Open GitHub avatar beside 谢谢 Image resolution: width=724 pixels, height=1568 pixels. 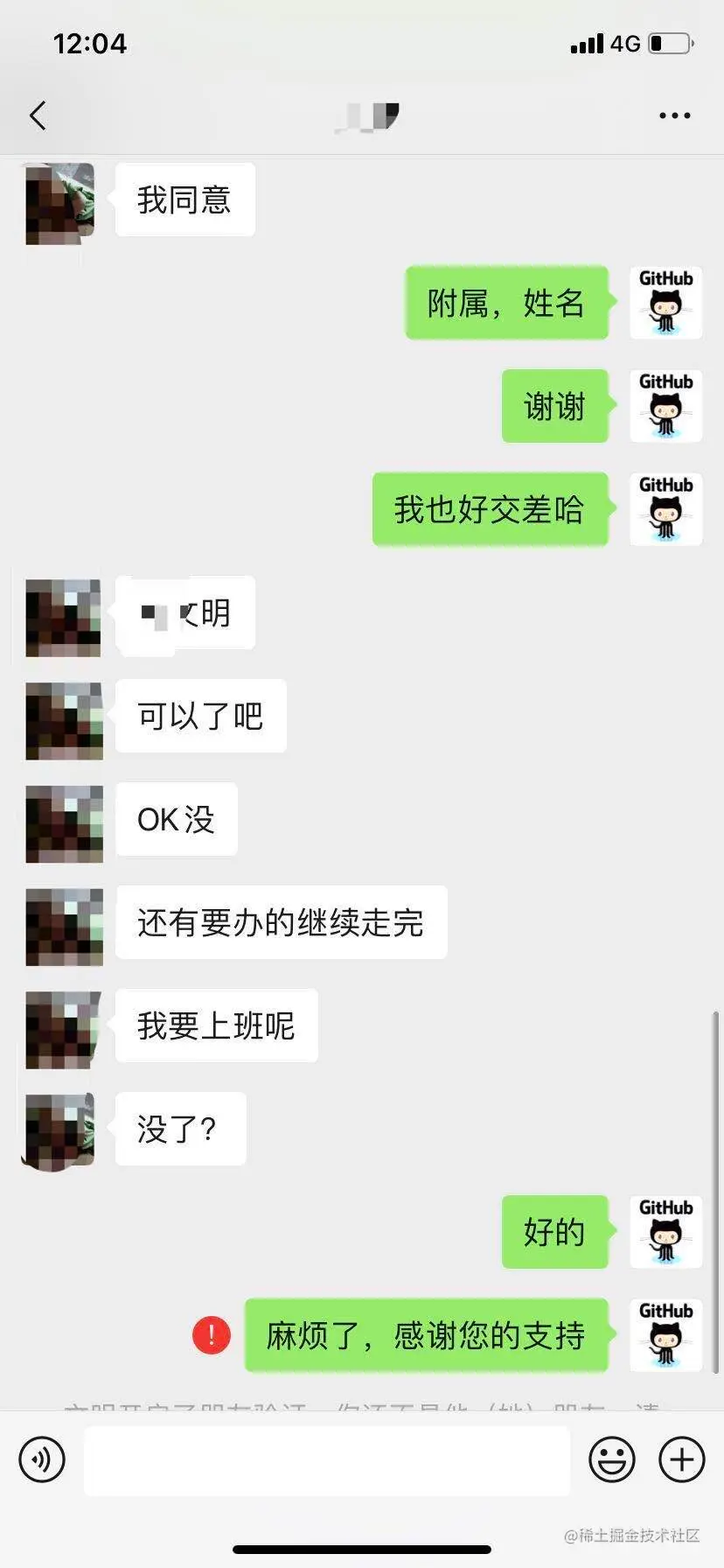tap(666, 406)
